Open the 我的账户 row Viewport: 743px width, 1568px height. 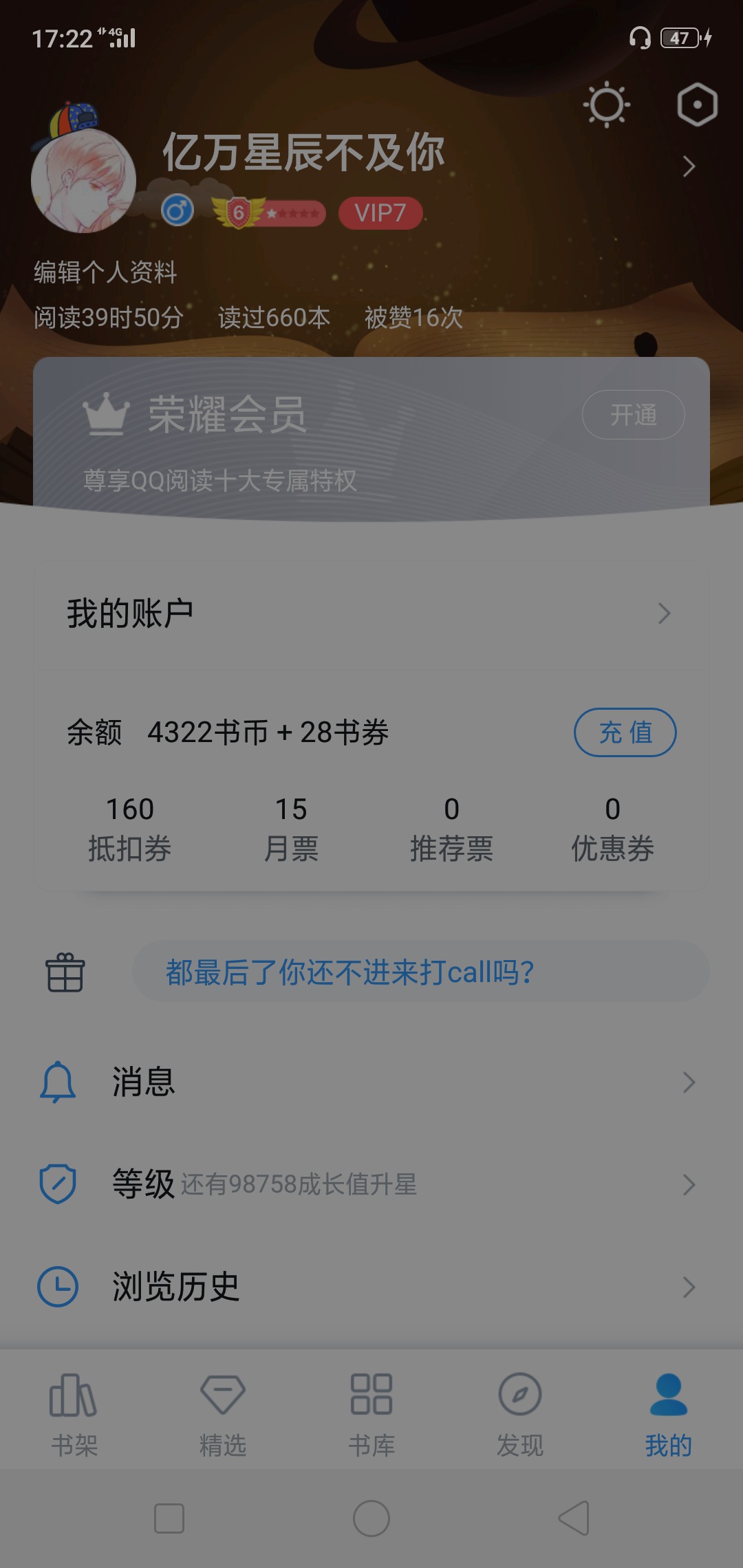tap(371, 613)
